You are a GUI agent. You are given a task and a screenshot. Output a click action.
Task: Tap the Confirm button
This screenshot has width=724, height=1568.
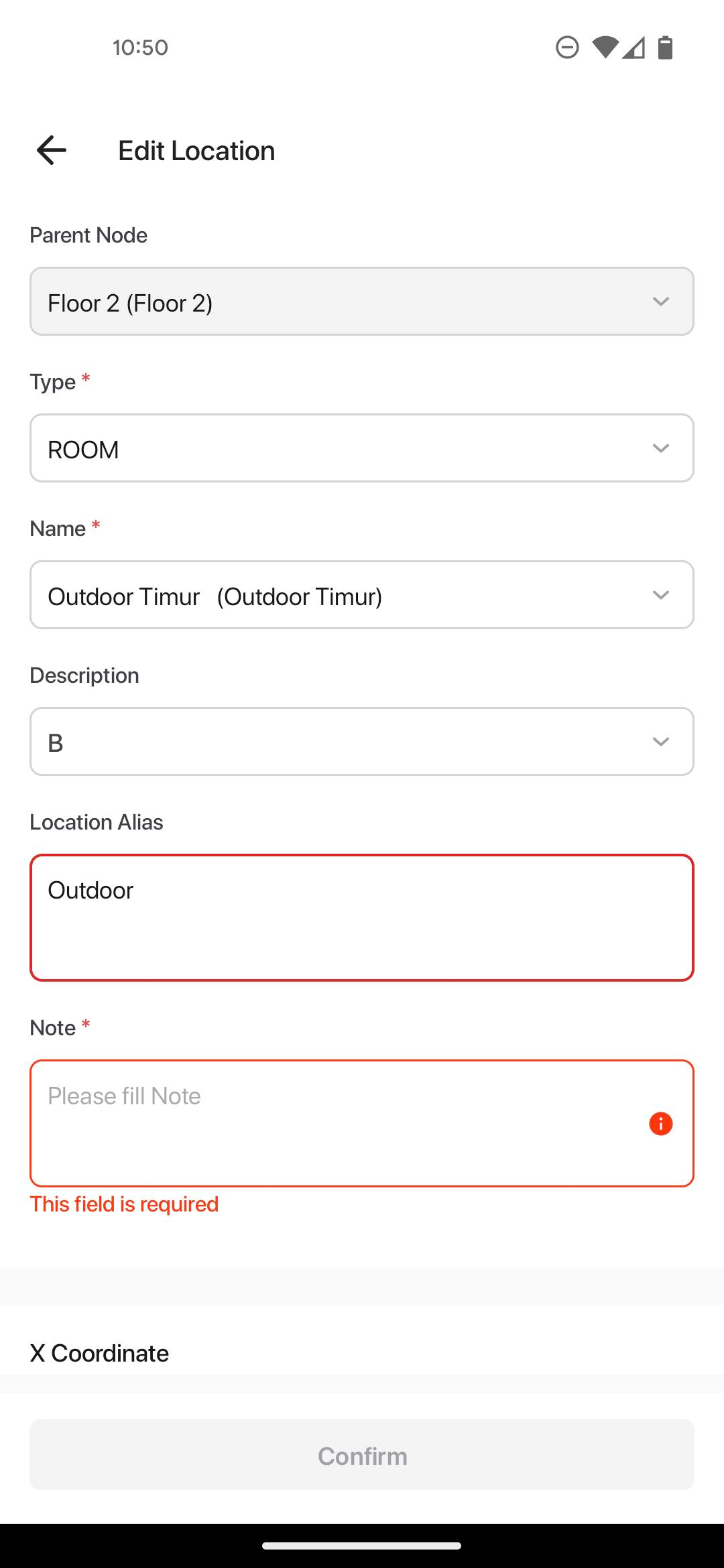point(362,1455)
